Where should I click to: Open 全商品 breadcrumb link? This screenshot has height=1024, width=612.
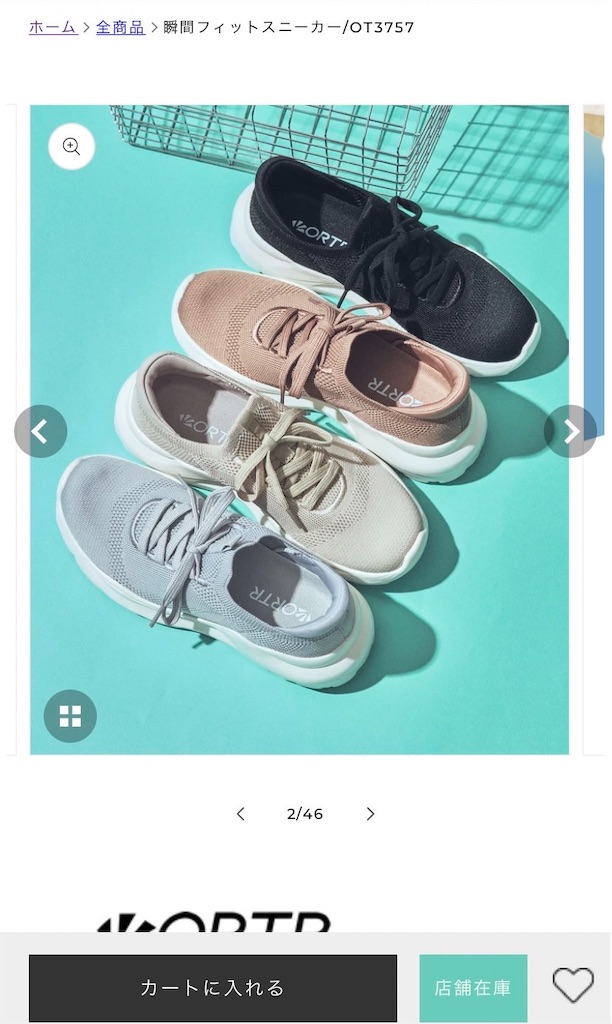pyautogui.click(x=120, y=27)
